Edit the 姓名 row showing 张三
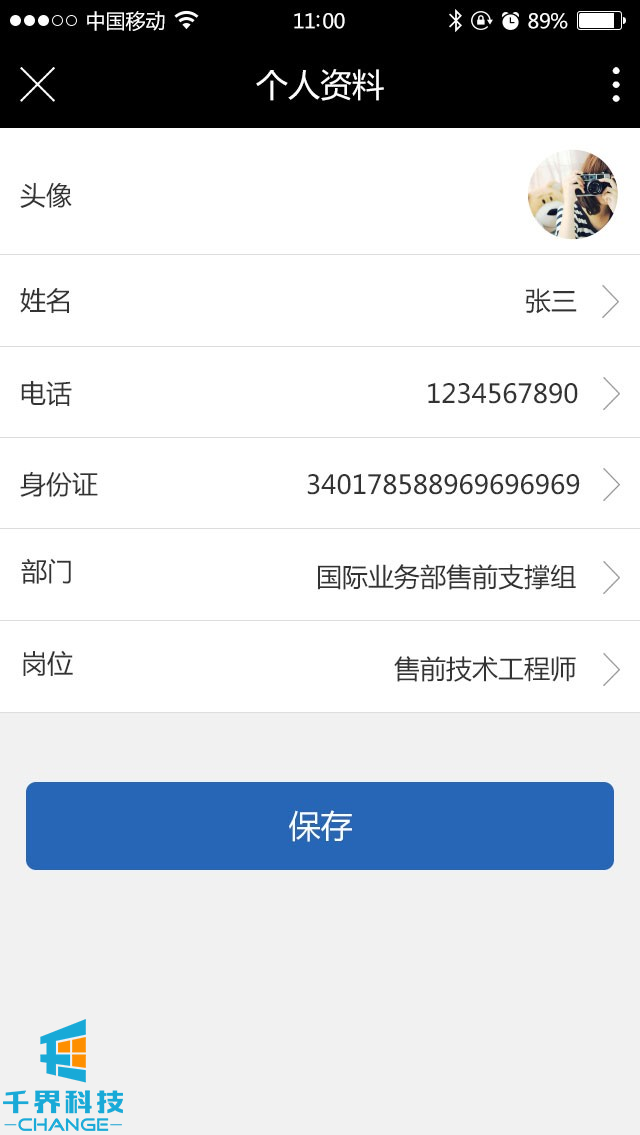Viewport: 640px width, 1135px height. 320,301
